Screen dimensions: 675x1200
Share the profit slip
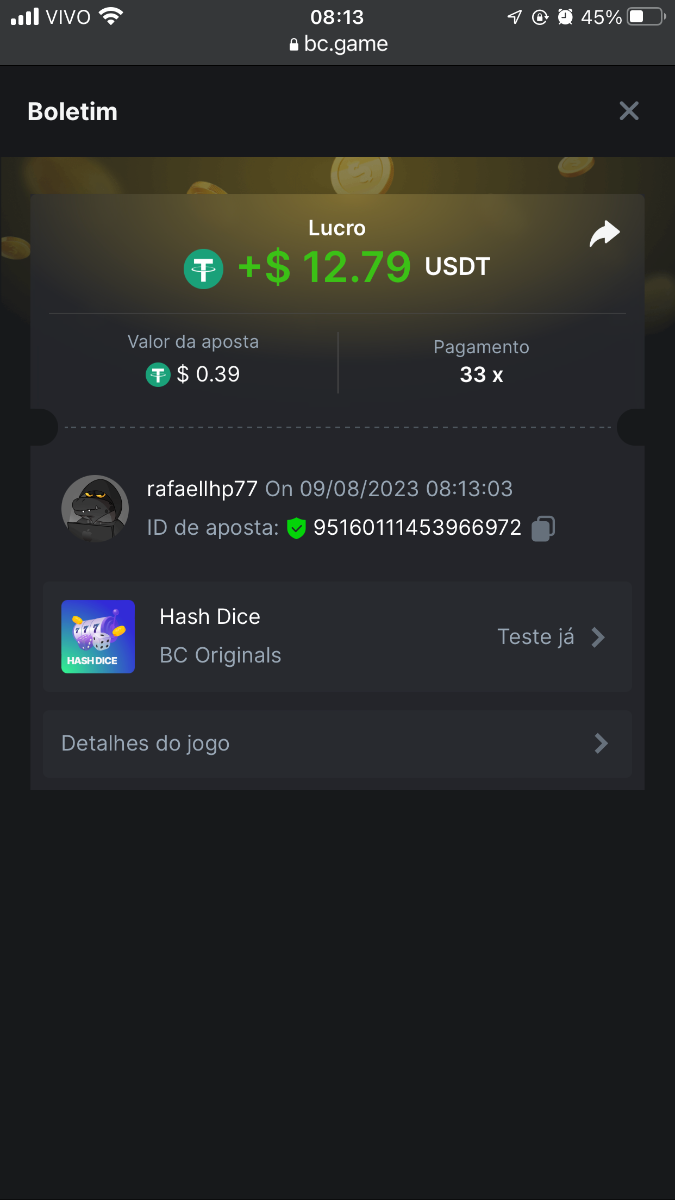pyautogui.click(x=604, y=234)
